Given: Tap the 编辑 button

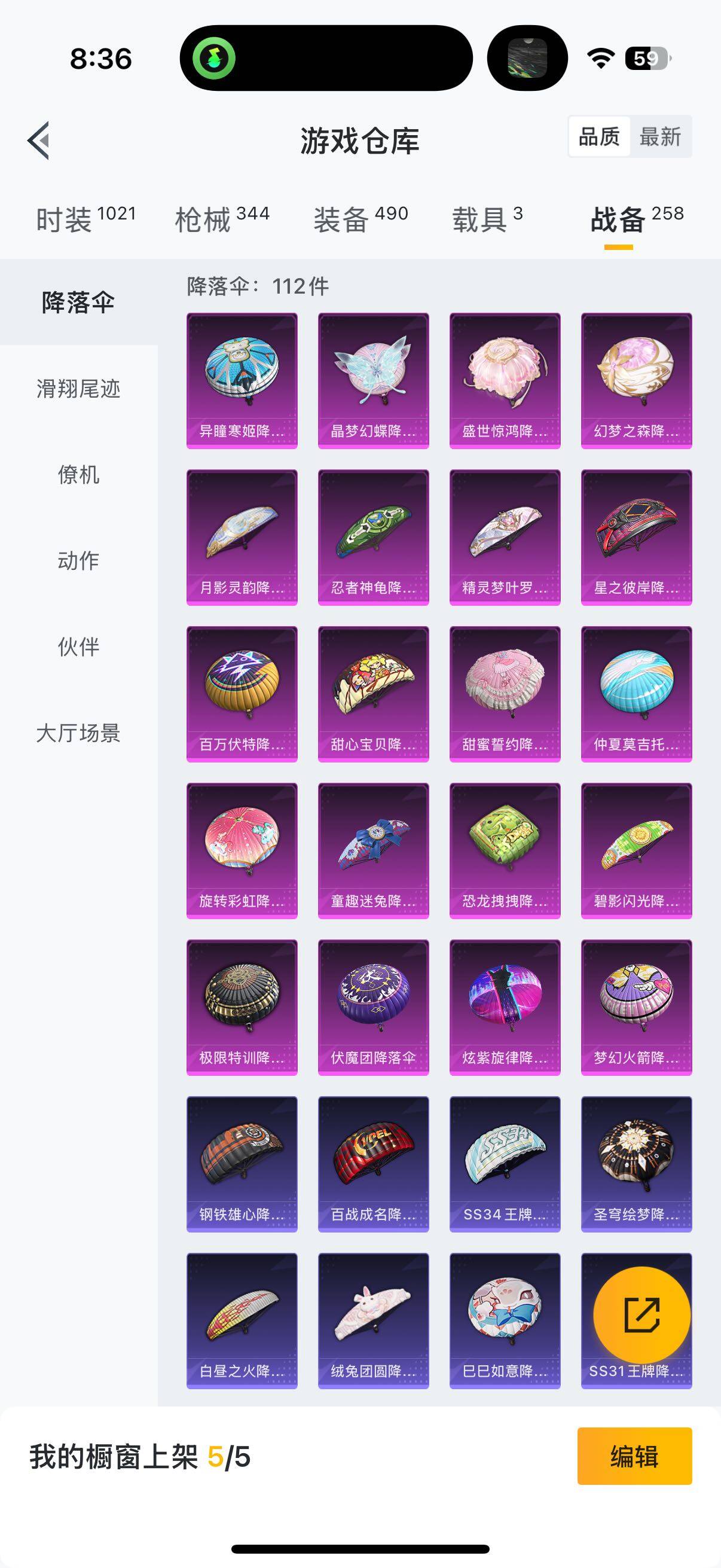Looking at the screenshot, I should (x=634, y=1456).
